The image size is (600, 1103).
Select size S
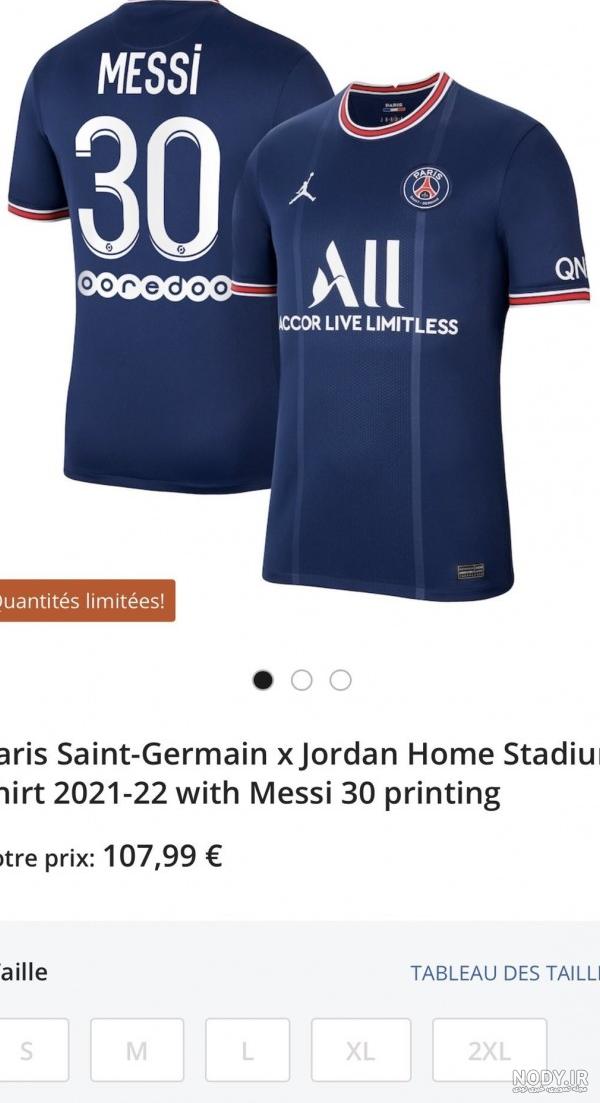[x=33, y=1050]
